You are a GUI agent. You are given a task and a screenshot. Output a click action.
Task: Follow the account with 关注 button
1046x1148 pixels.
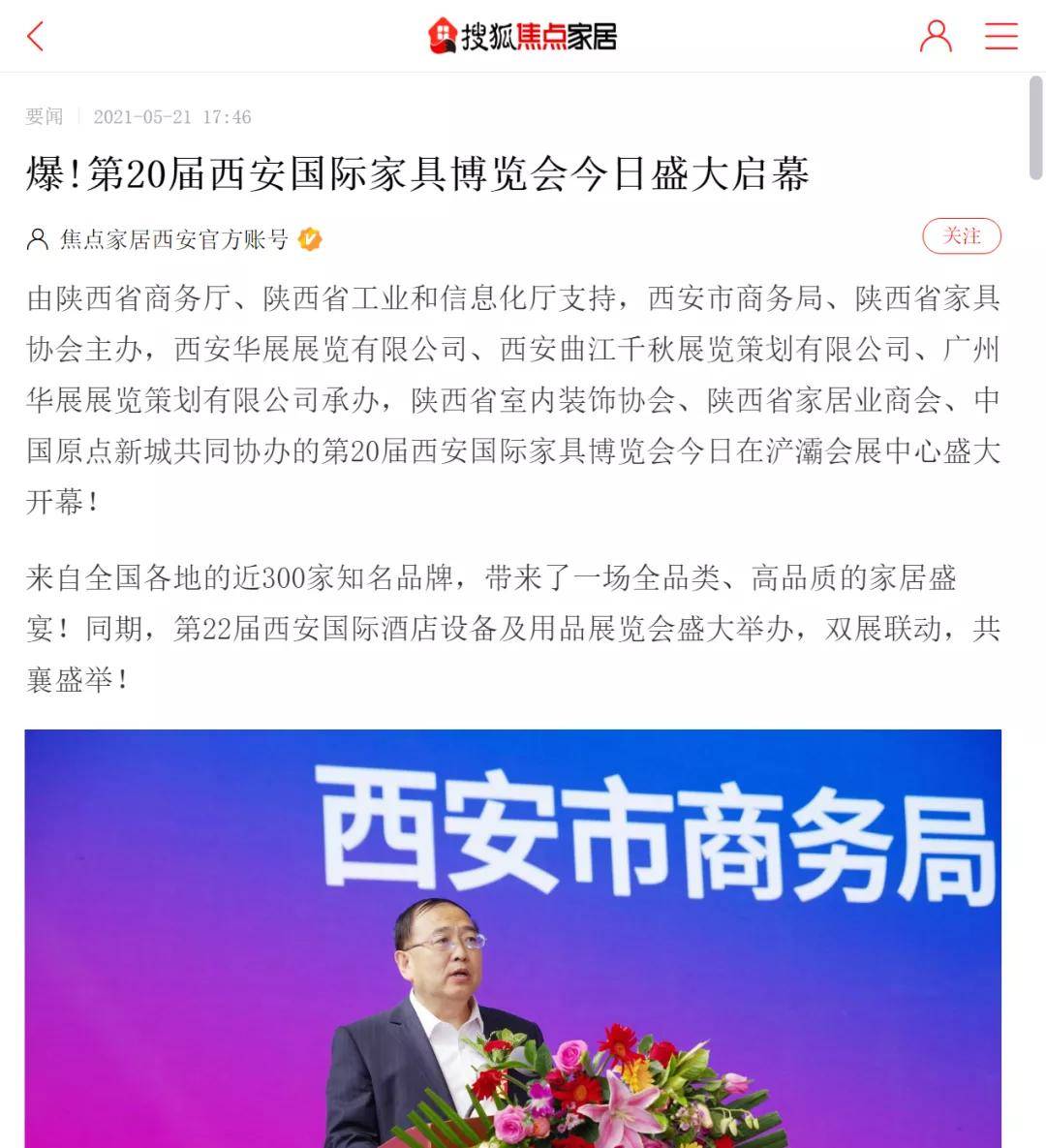pyautogui.click(x=961, y=236)
